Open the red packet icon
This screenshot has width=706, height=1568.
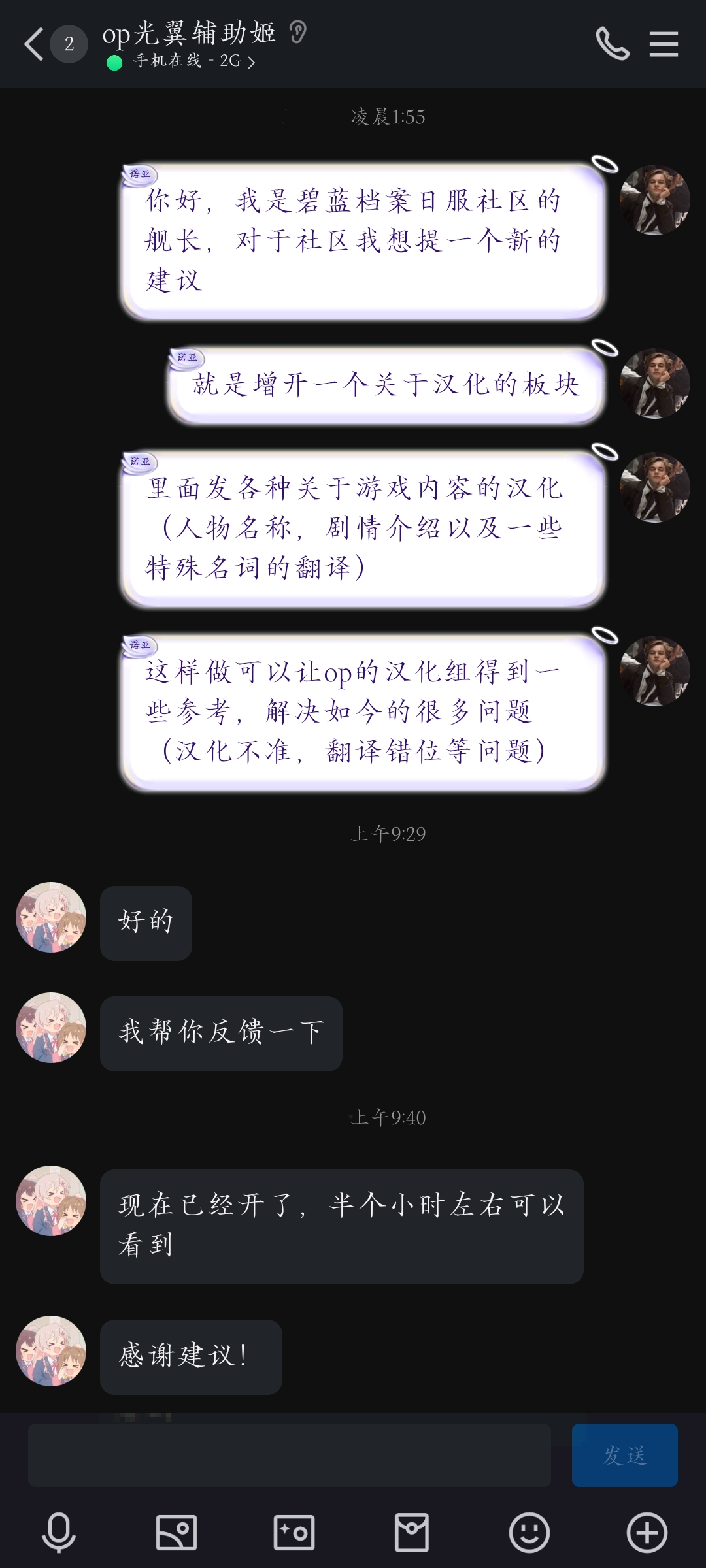point(412,1532)
